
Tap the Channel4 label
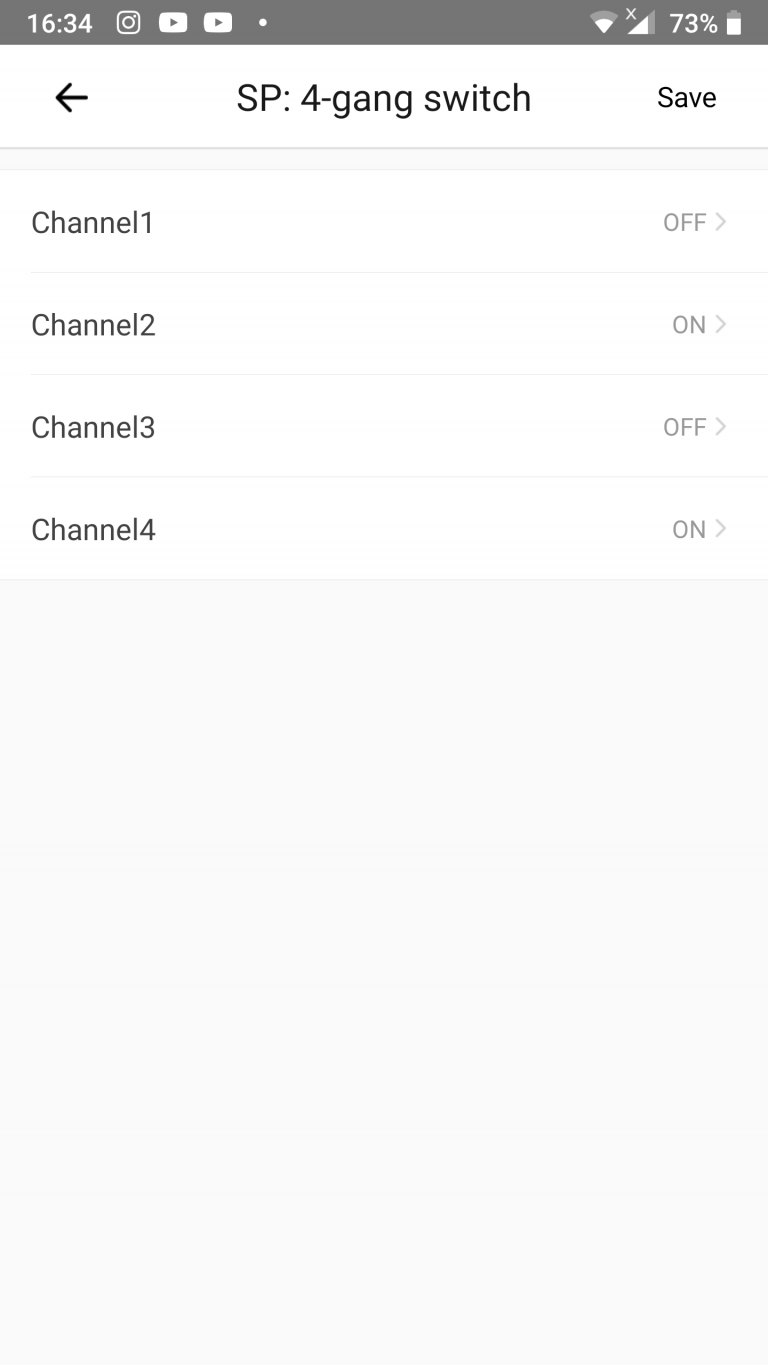click(x=93, y=529)
